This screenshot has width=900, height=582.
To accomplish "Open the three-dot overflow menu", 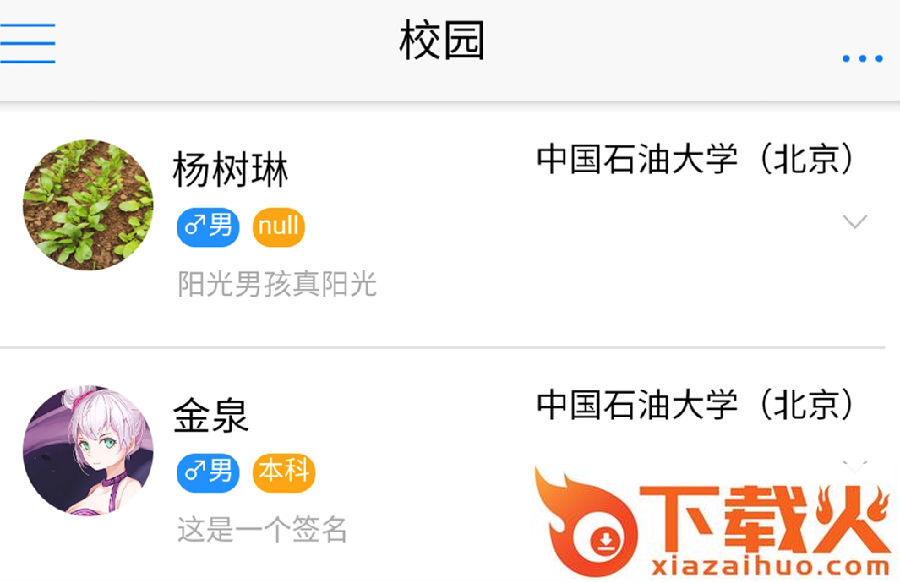I will coord(861,58).
